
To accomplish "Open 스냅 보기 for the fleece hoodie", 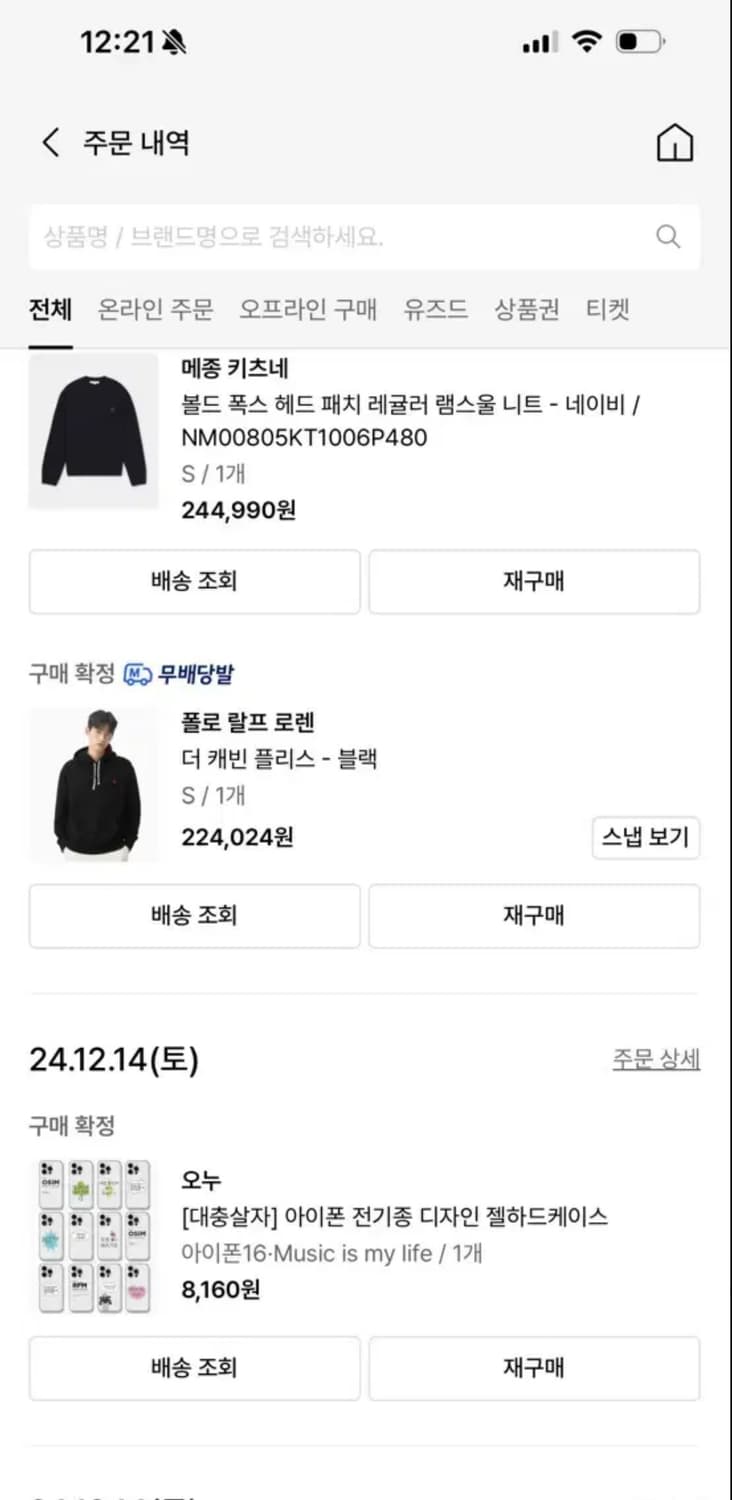I will (x=645, y=838).
